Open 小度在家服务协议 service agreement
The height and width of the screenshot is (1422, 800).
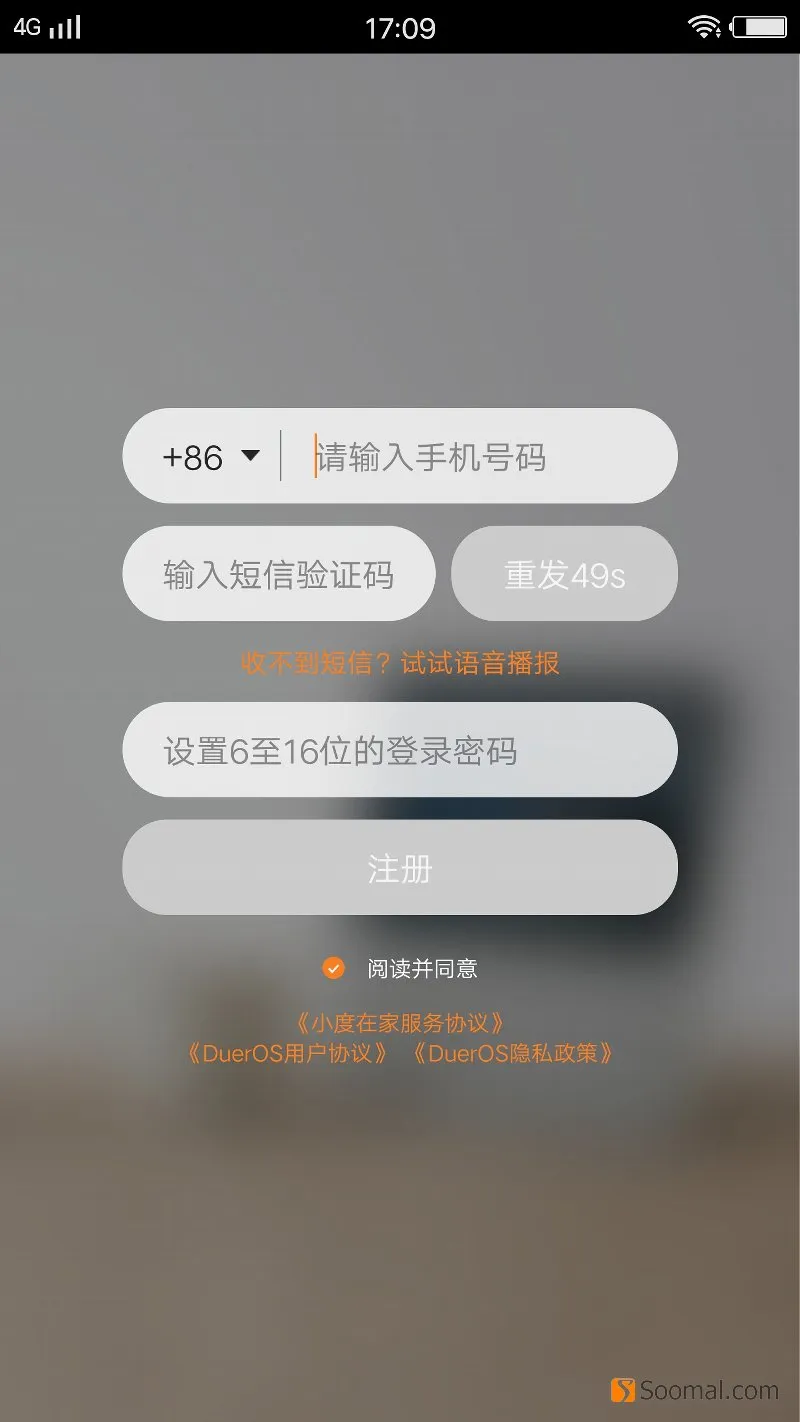(x=400, y=1023)
